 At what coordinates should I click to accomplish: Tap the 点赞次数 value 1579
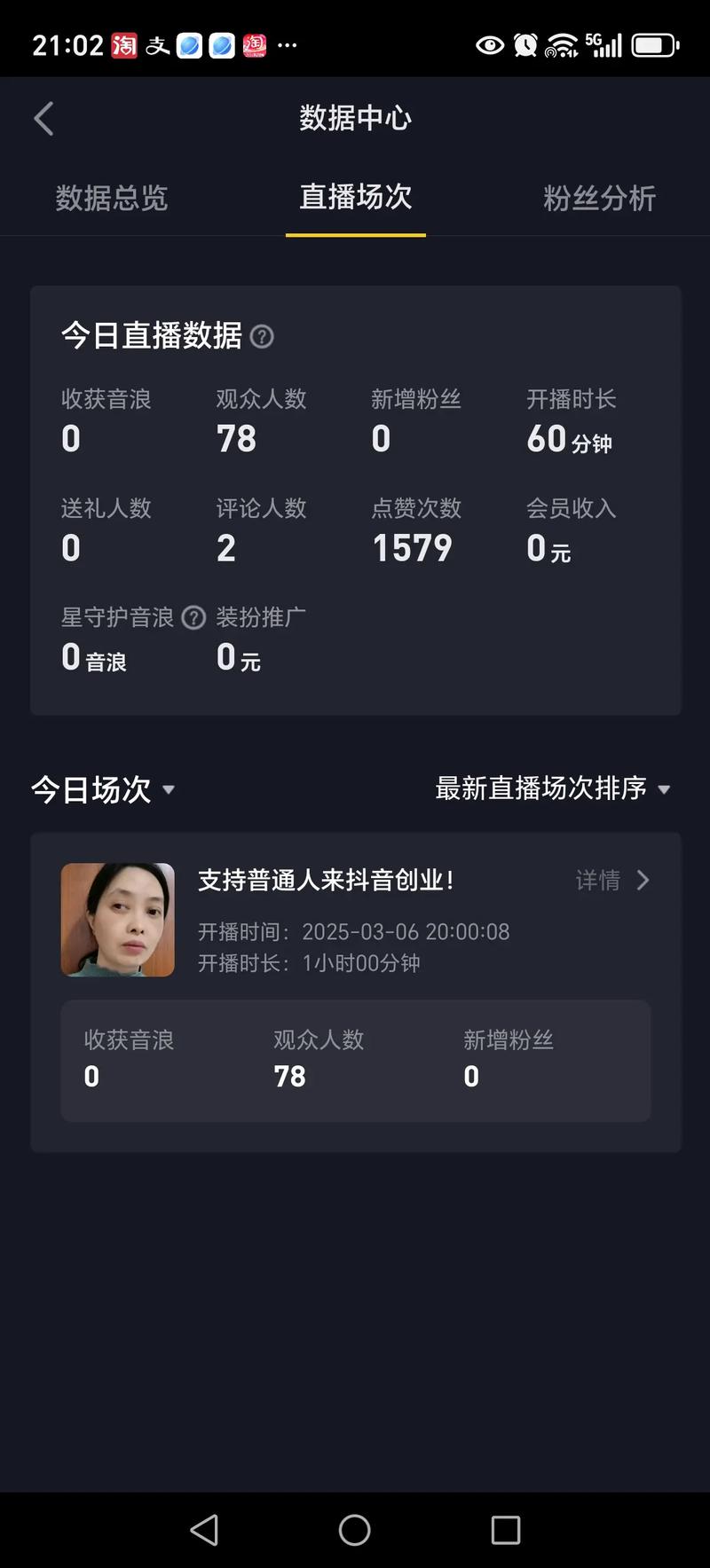[x=412, y=547]
